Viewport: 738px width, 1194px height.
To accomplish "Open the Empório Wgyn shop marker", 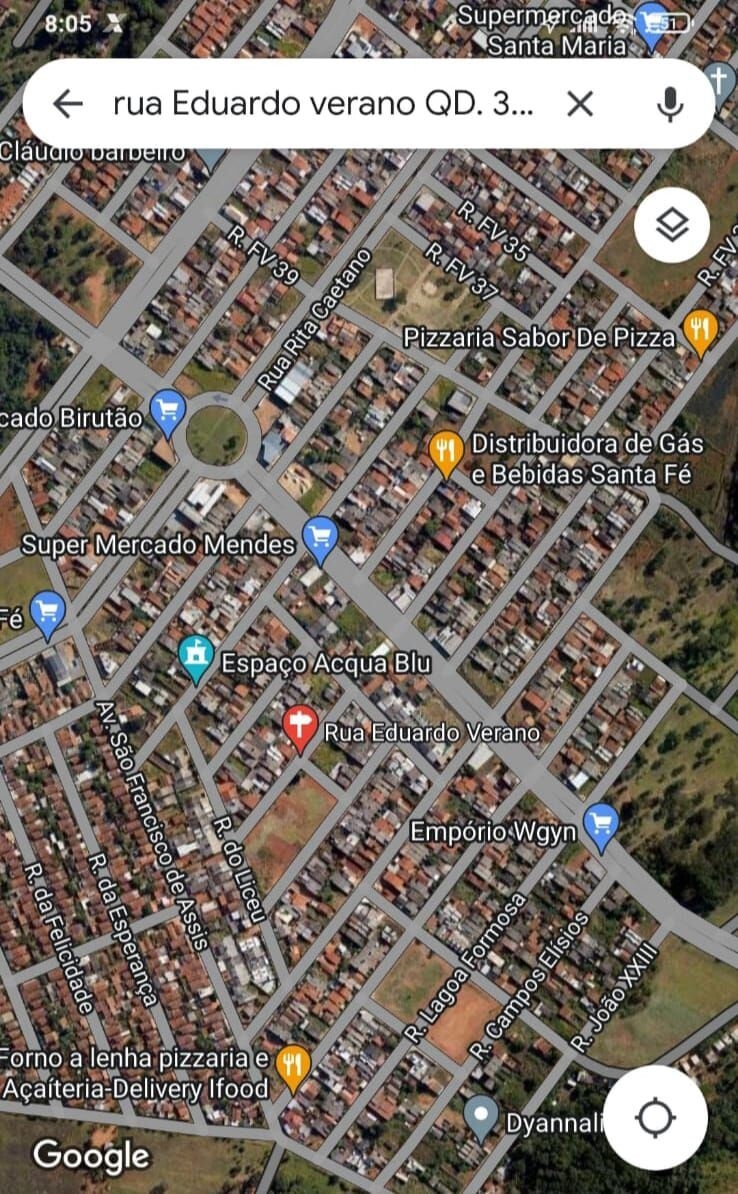I will pos(600,825).
